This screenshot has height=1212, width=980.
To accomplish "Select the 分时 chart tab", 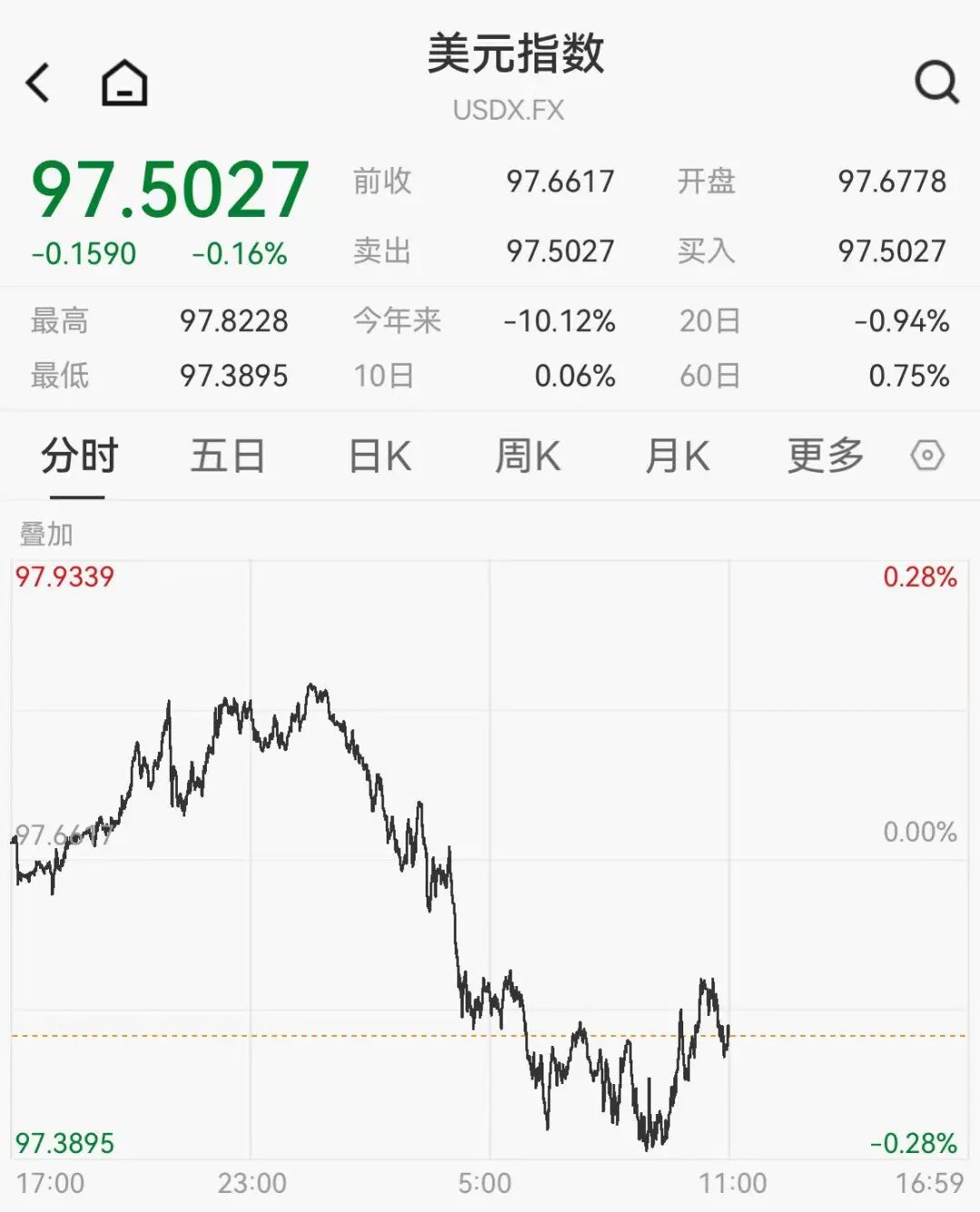I will [x=79, y=455].
